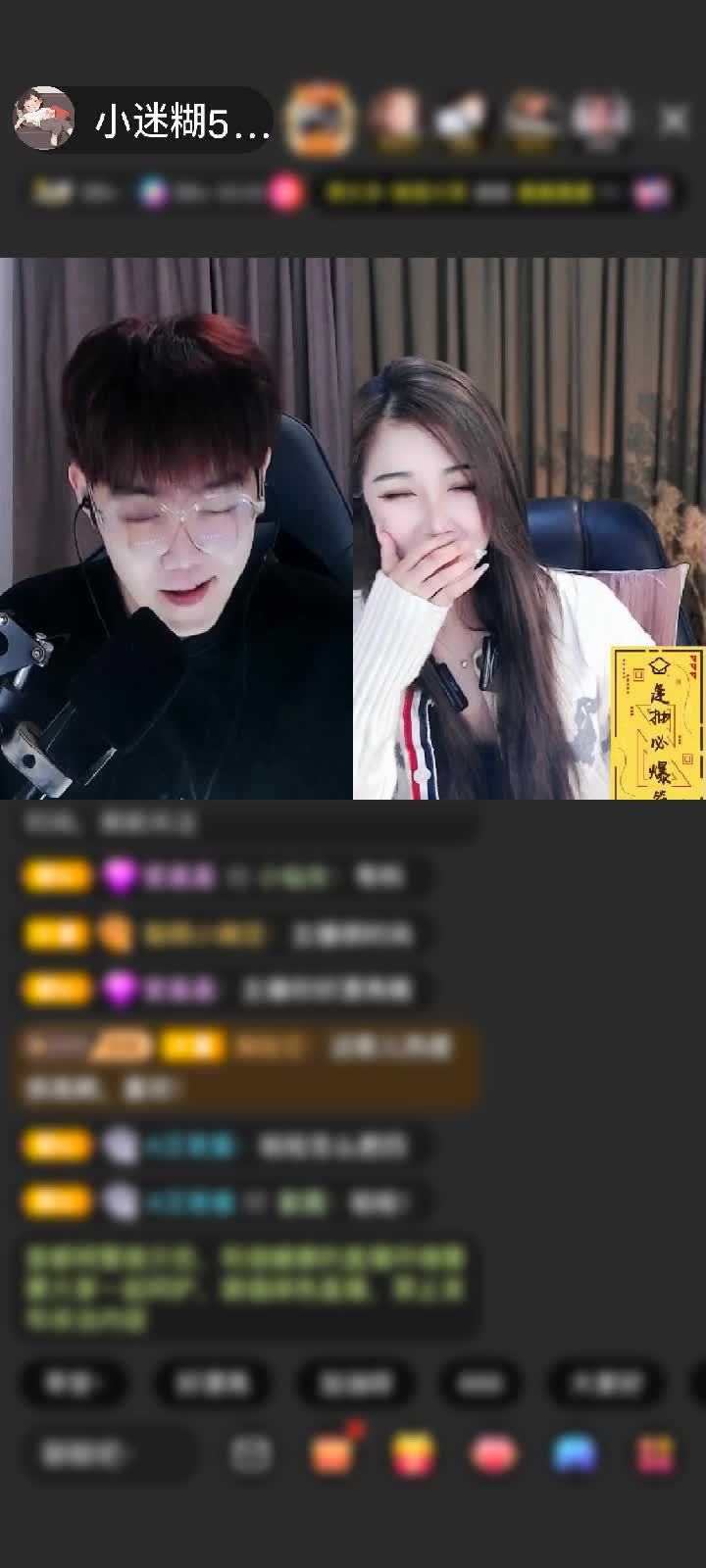Open the last viewer avatar beside close

600,121
